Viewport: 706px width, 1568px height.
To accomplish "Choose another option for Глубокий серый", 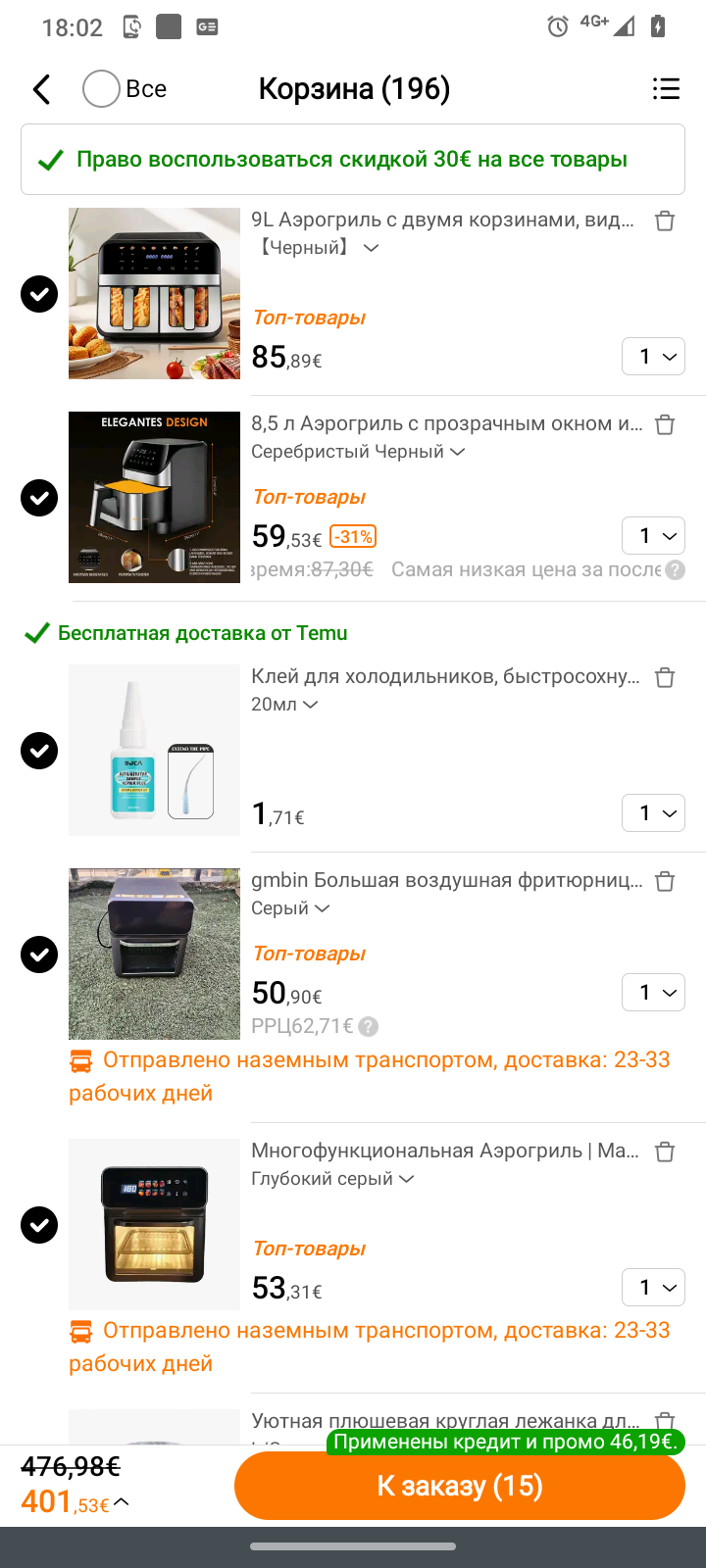I will pyautogui.click(x=333, y=1179).
